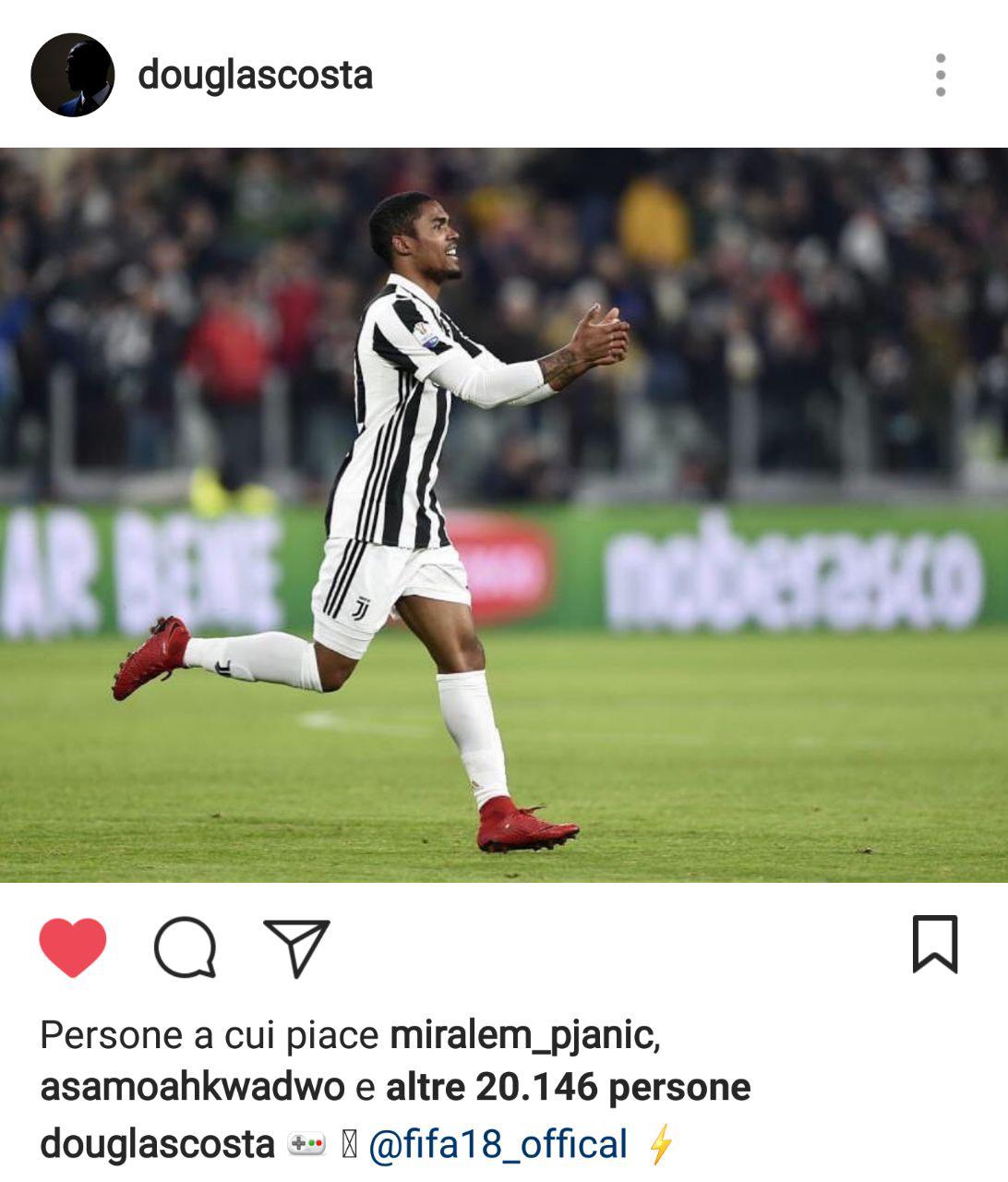The width and height of the screenshot is (1008, 1182).
Task: Open the post's three-dot overflow menu
Action: coord(940,75)
